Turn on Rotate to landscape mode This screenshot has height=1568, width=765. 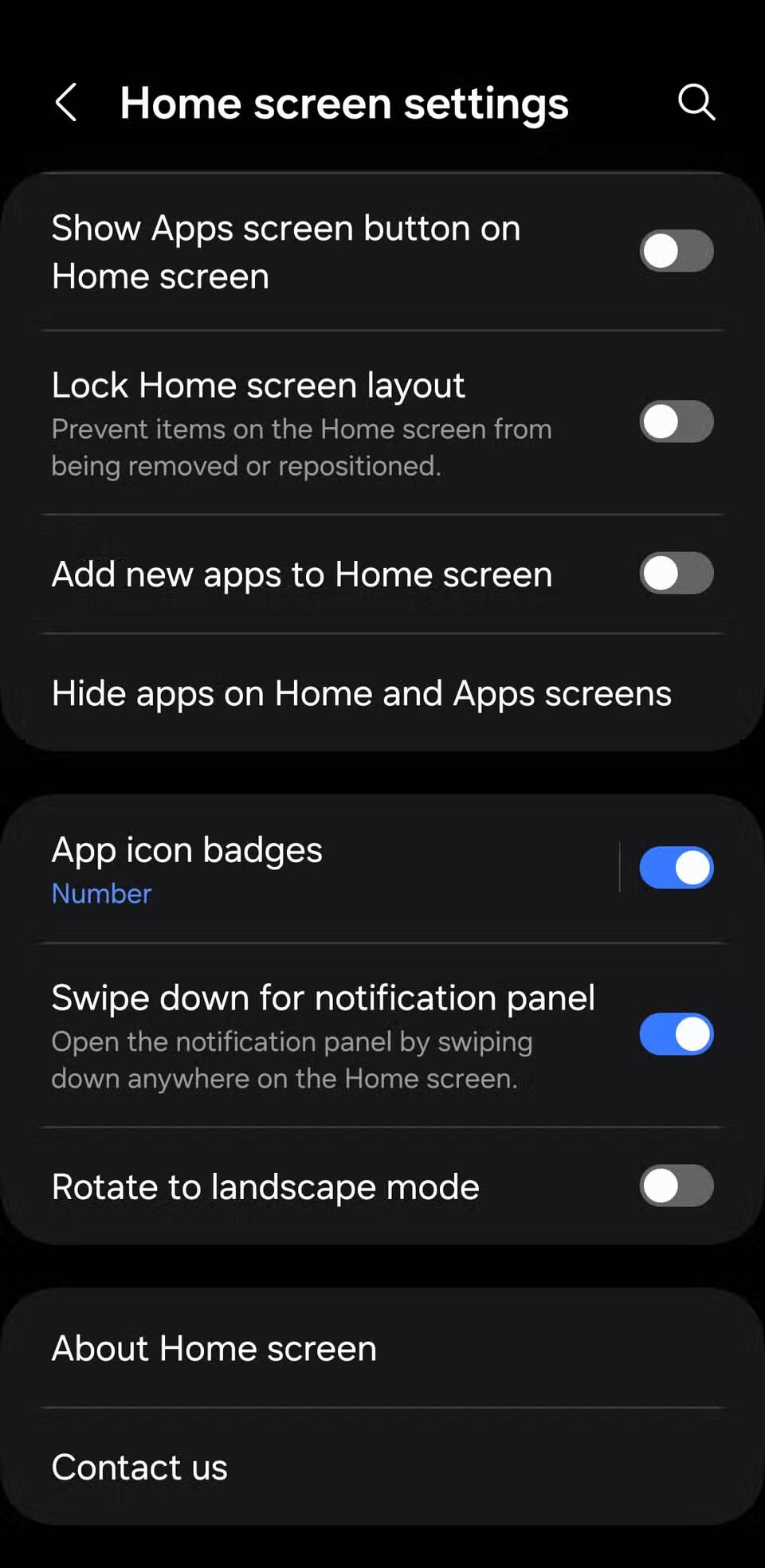point(676,1186)
